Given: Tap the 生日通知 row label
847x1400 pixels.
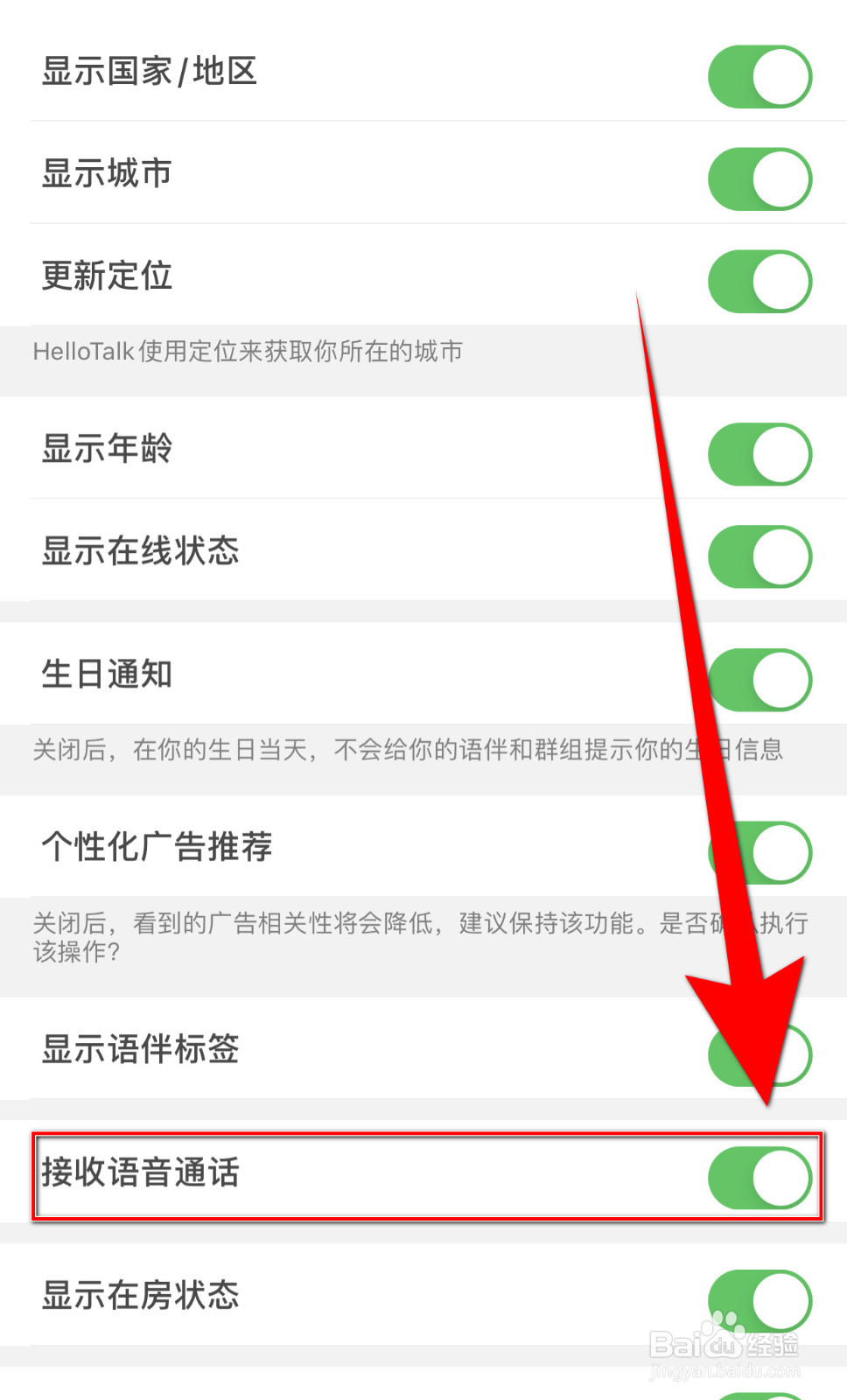Looking at the screenshot, I should point(108,675).
